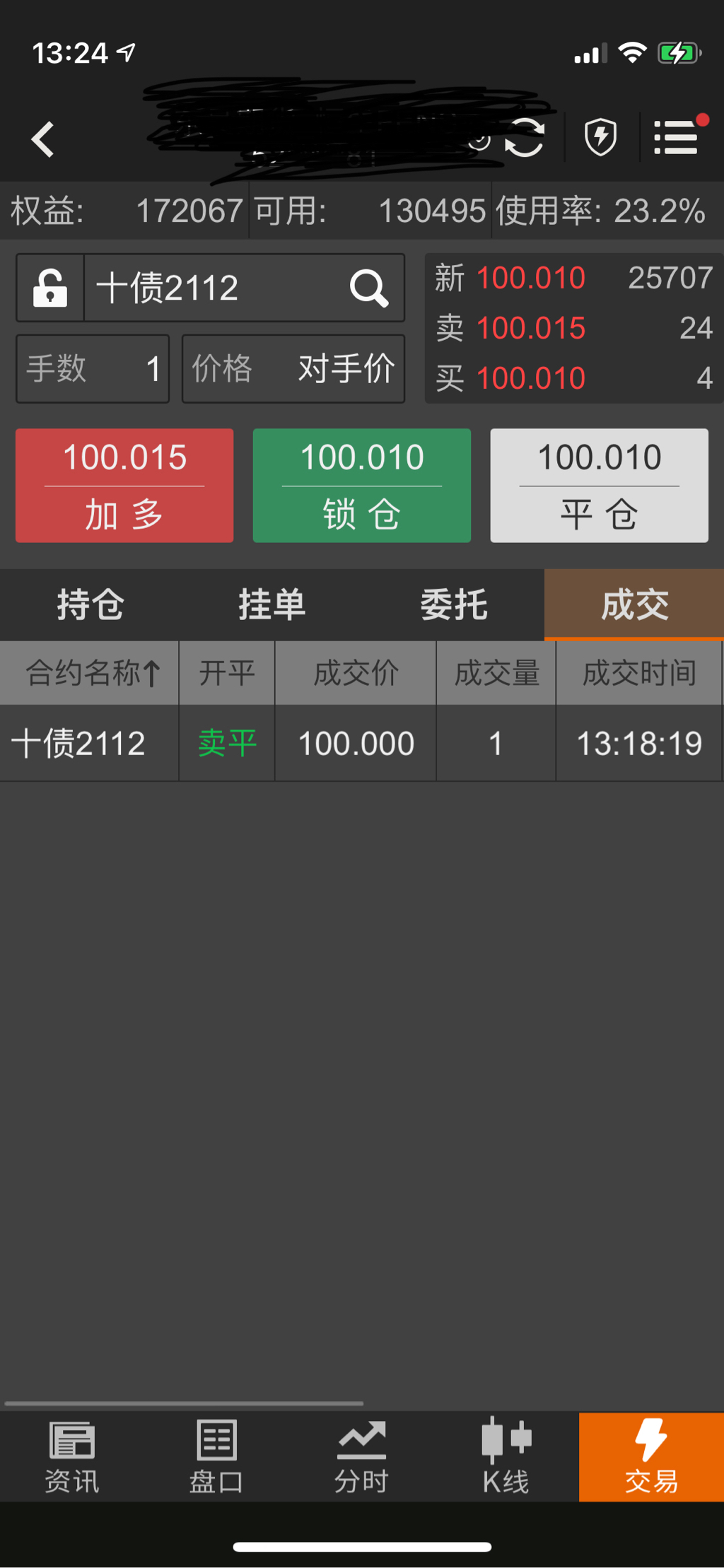This screenshot has width=724, height=1568.
Task: Switch to the 分时 chart tab
Action: coord(361,1456)
